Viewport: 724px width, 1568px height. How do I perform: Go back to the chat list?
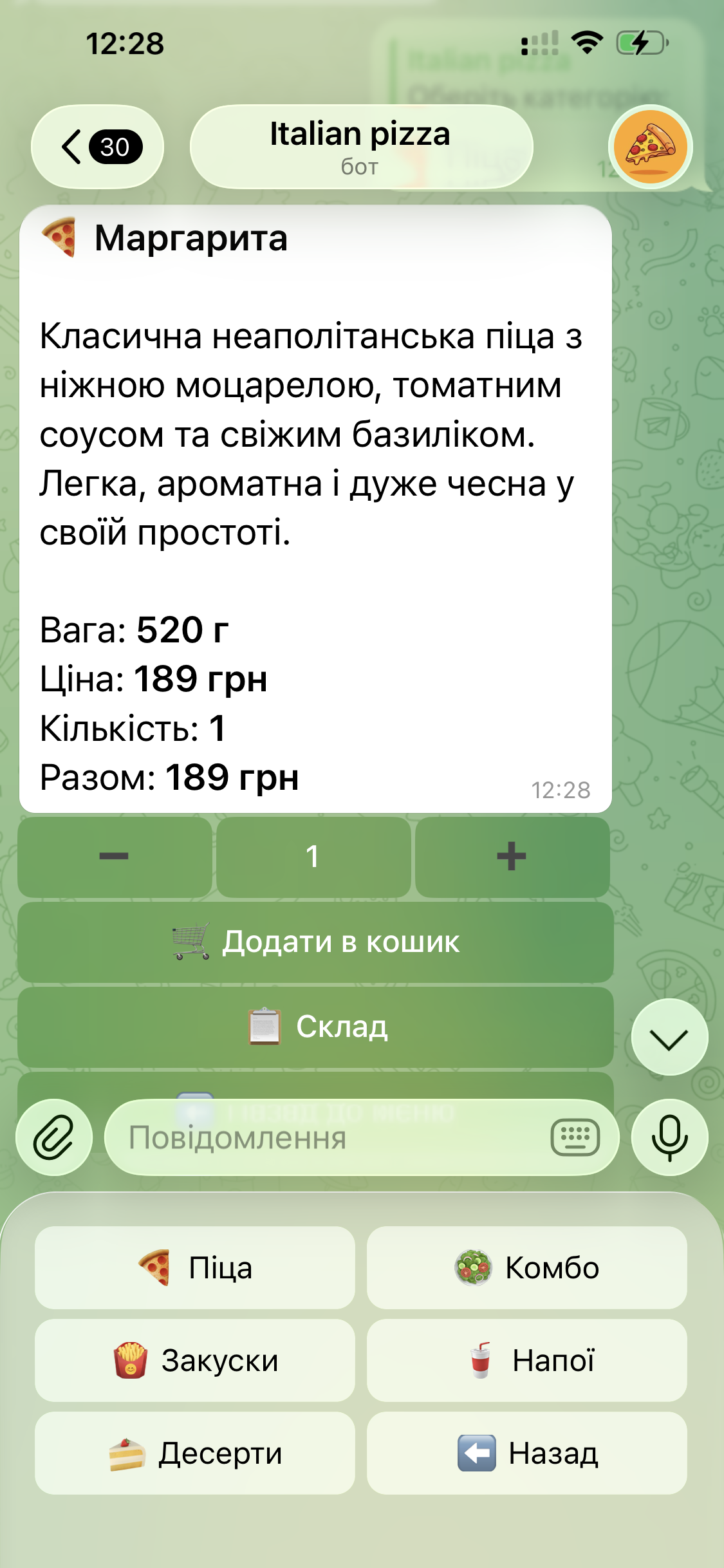point(97,147)
